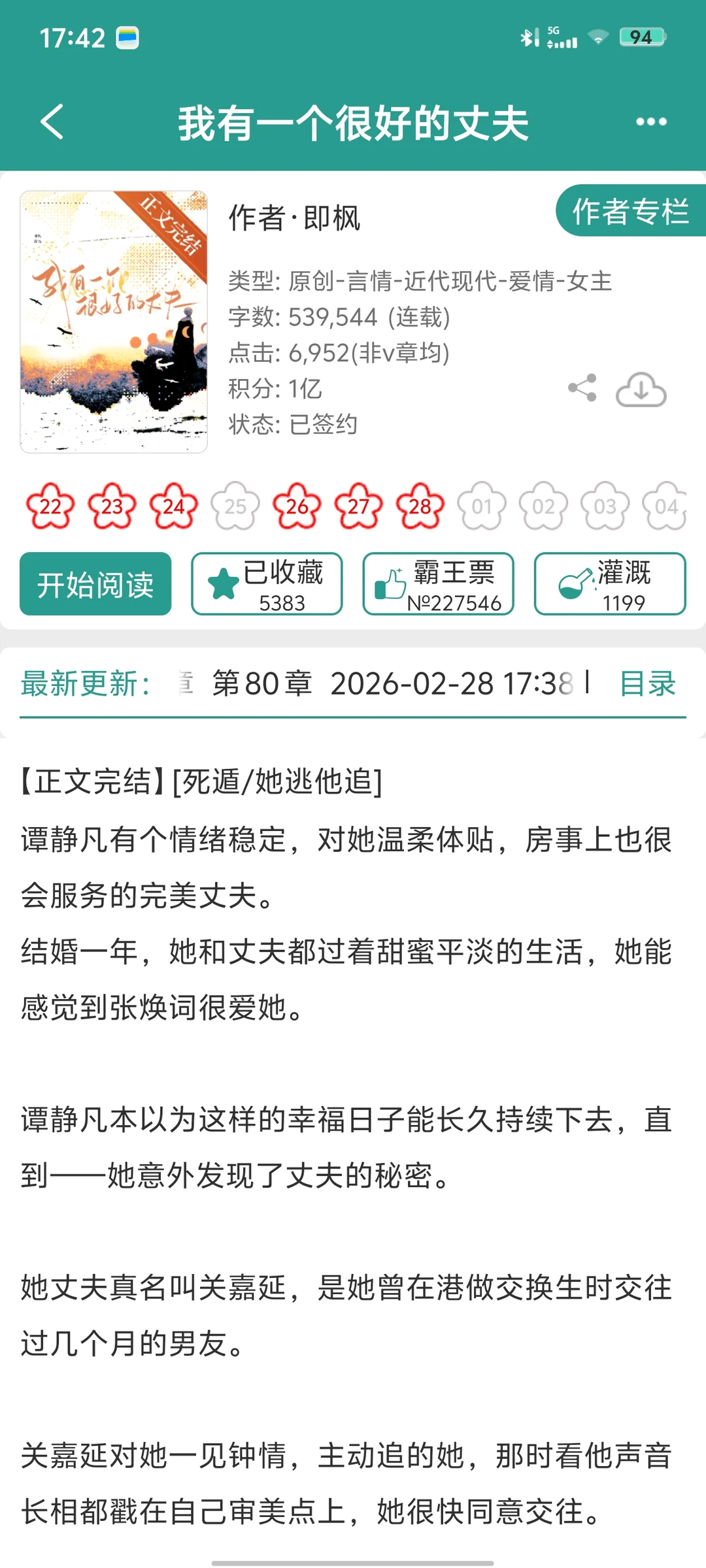Tap the back arrow in the top bar
Screen dimensions: 706x1568
point(52,122)
